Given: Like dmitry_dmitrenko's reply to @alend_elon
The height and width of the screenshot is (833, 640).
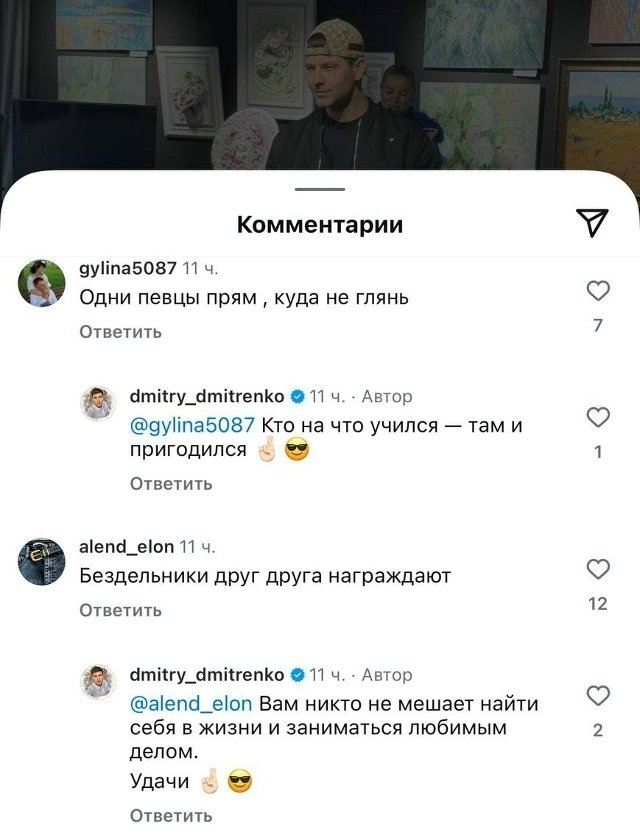Looking at the screenshot, I should [x=597, y=695].
